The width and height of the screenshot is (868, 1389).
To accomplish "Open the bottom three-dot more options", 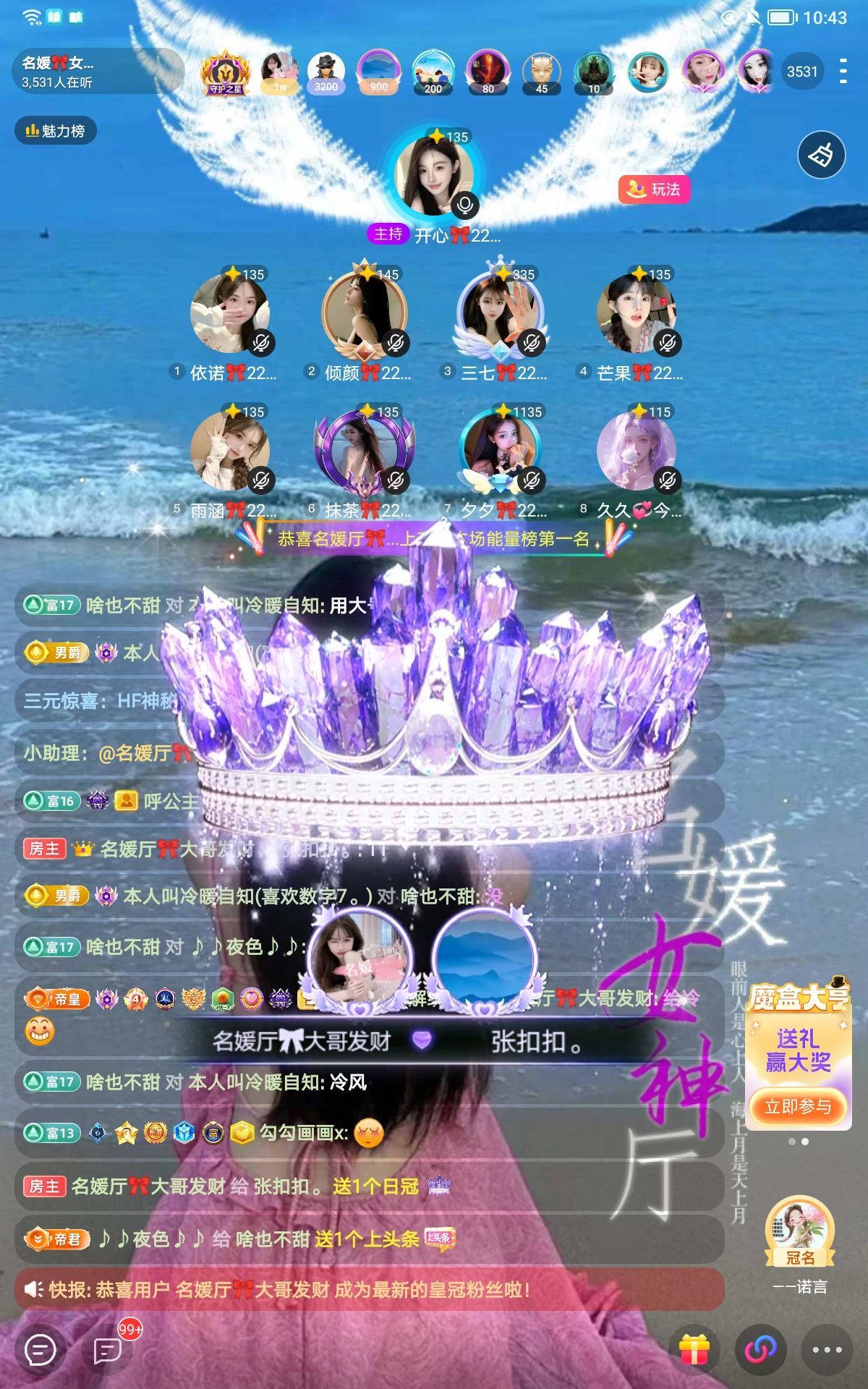I will tap(827, 1350).
